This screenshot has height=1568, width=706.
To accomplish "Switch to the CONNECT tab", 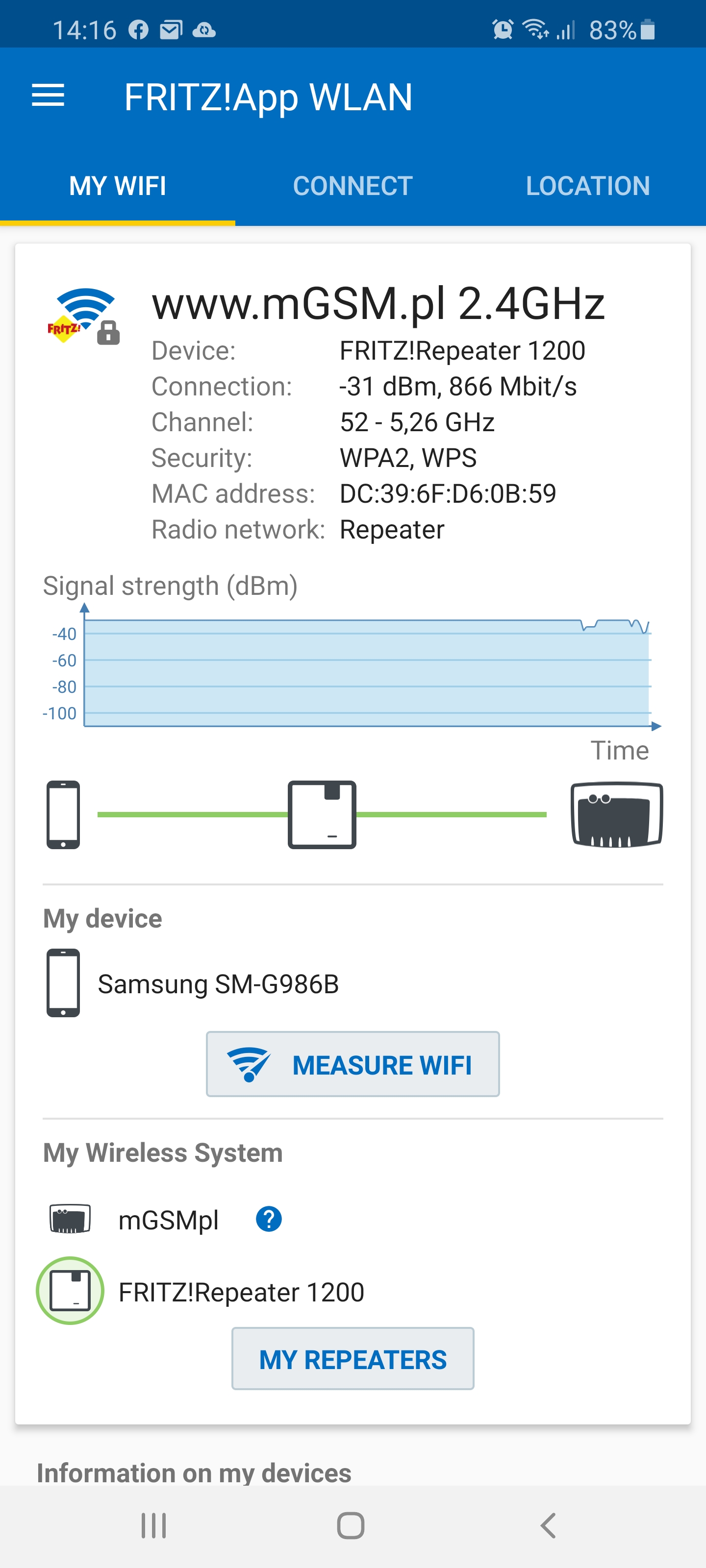I will [353, 186].
